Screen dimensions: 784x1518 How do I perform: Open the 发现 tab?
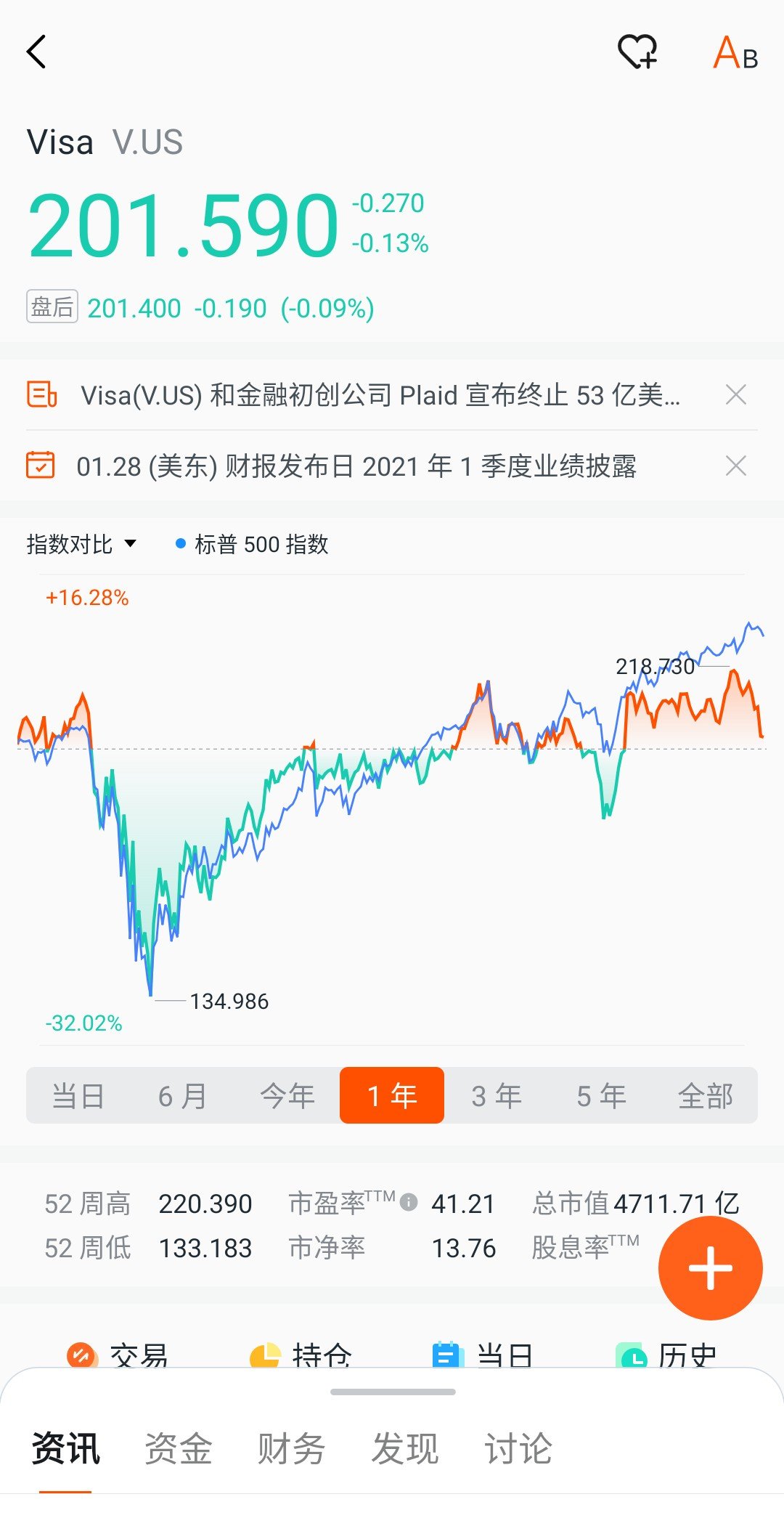[x=404, y=1449]
